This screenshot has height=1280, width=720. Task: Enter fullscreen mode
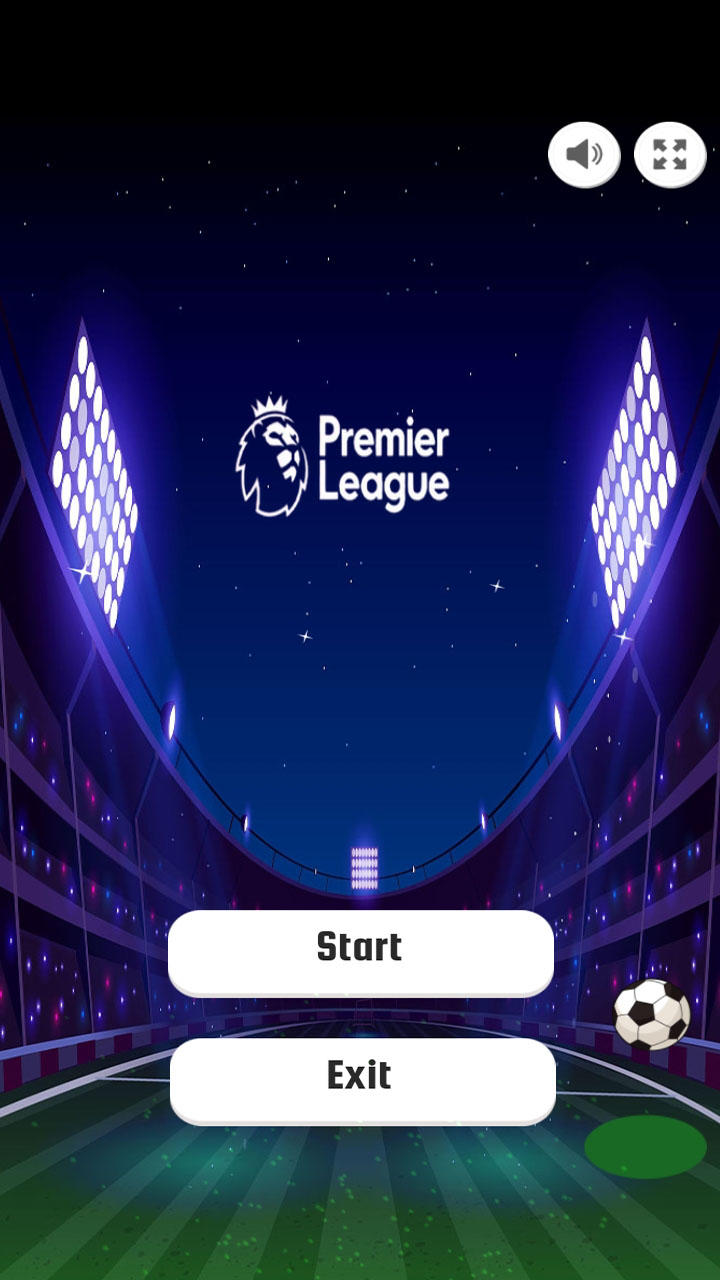670,154
